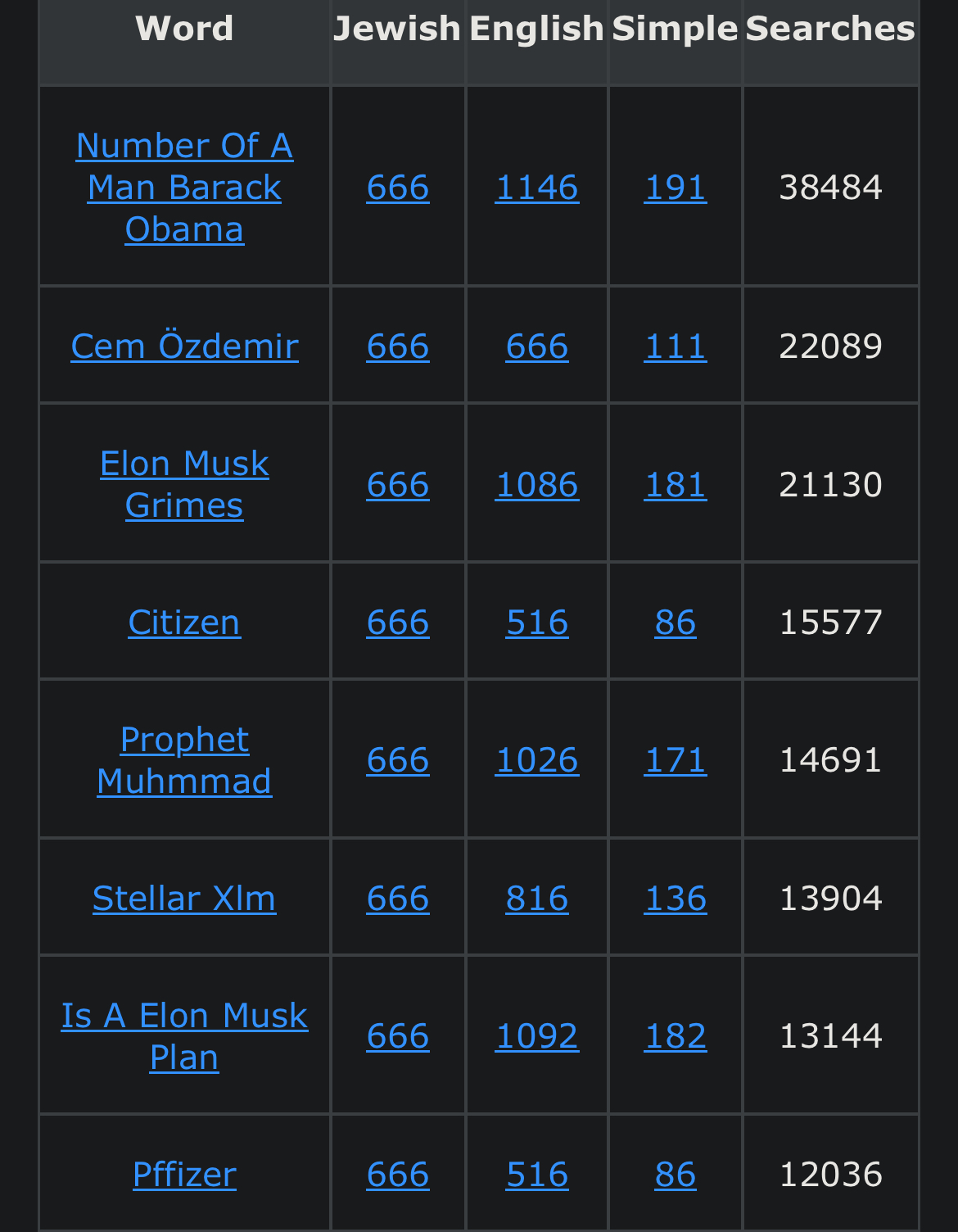
Task: Tap the Jewish 666 value in Citizen row
Action: click(398, 623)
